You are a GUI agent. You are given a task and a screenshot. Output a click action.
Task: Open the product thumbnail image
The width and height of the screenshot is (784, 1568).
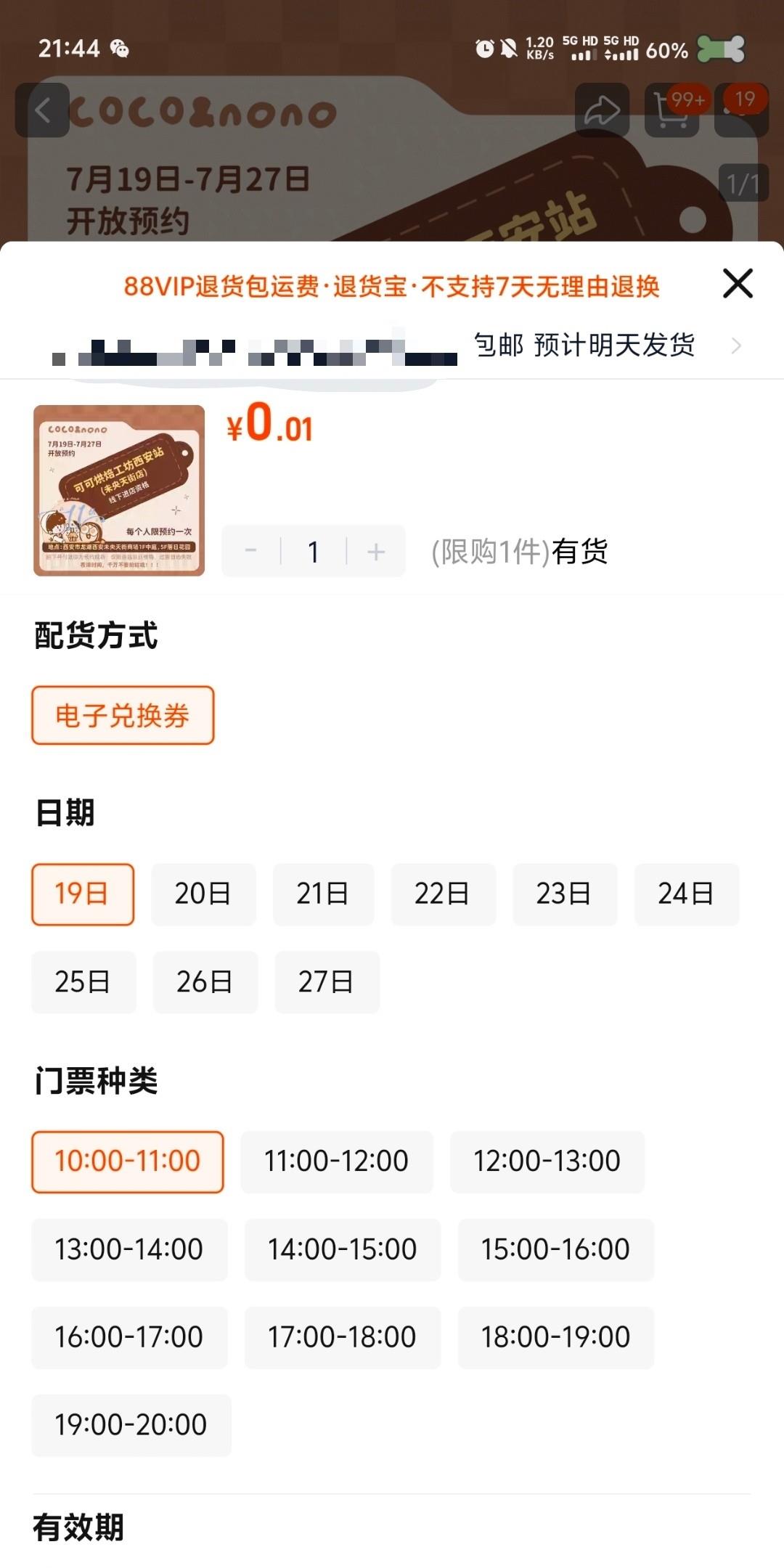119,491
